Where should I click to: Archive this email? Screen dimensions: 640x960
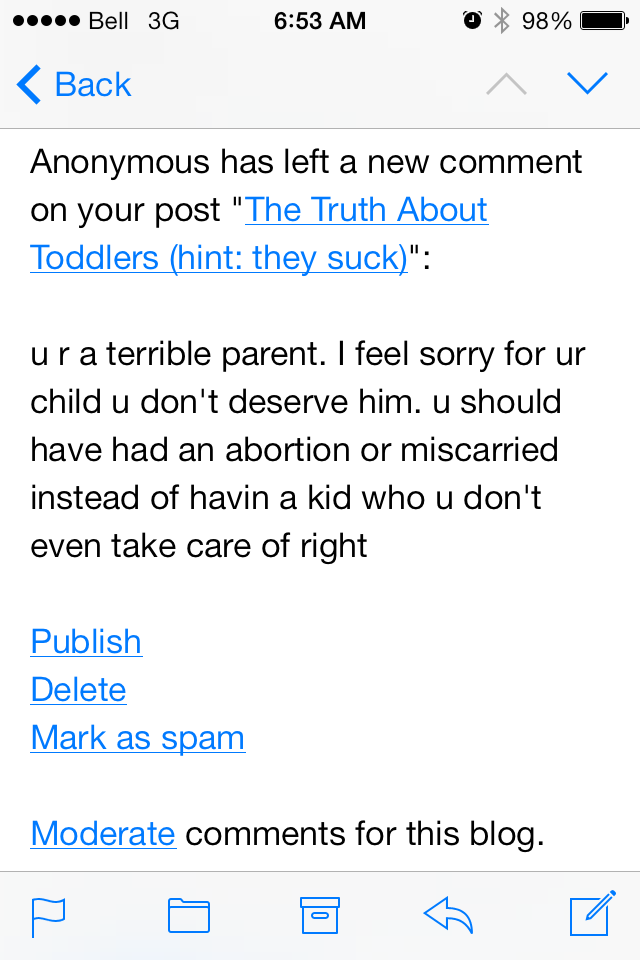click(321, 916)
